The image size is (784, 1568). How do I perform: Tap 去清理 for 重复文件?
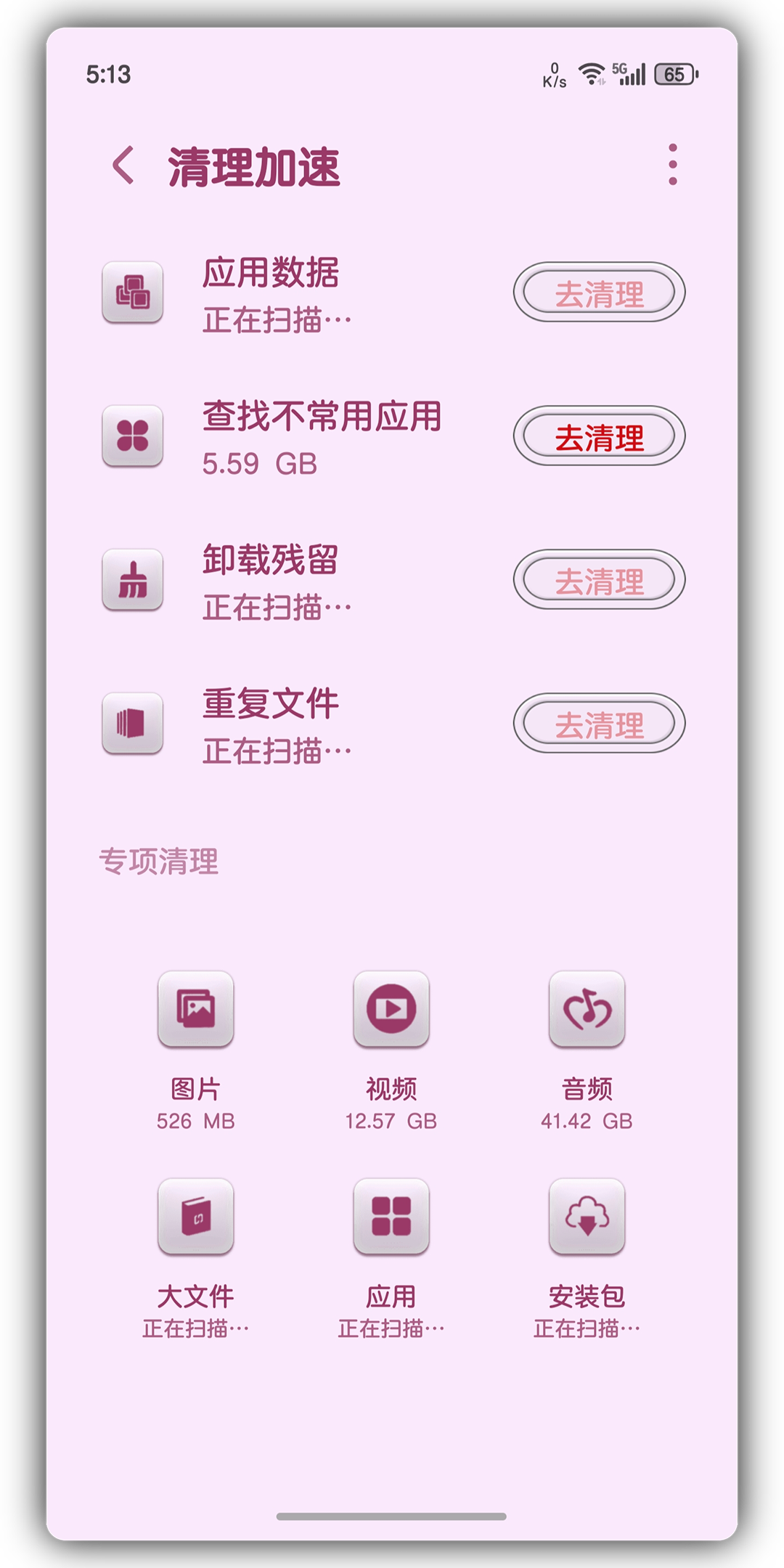599,724
